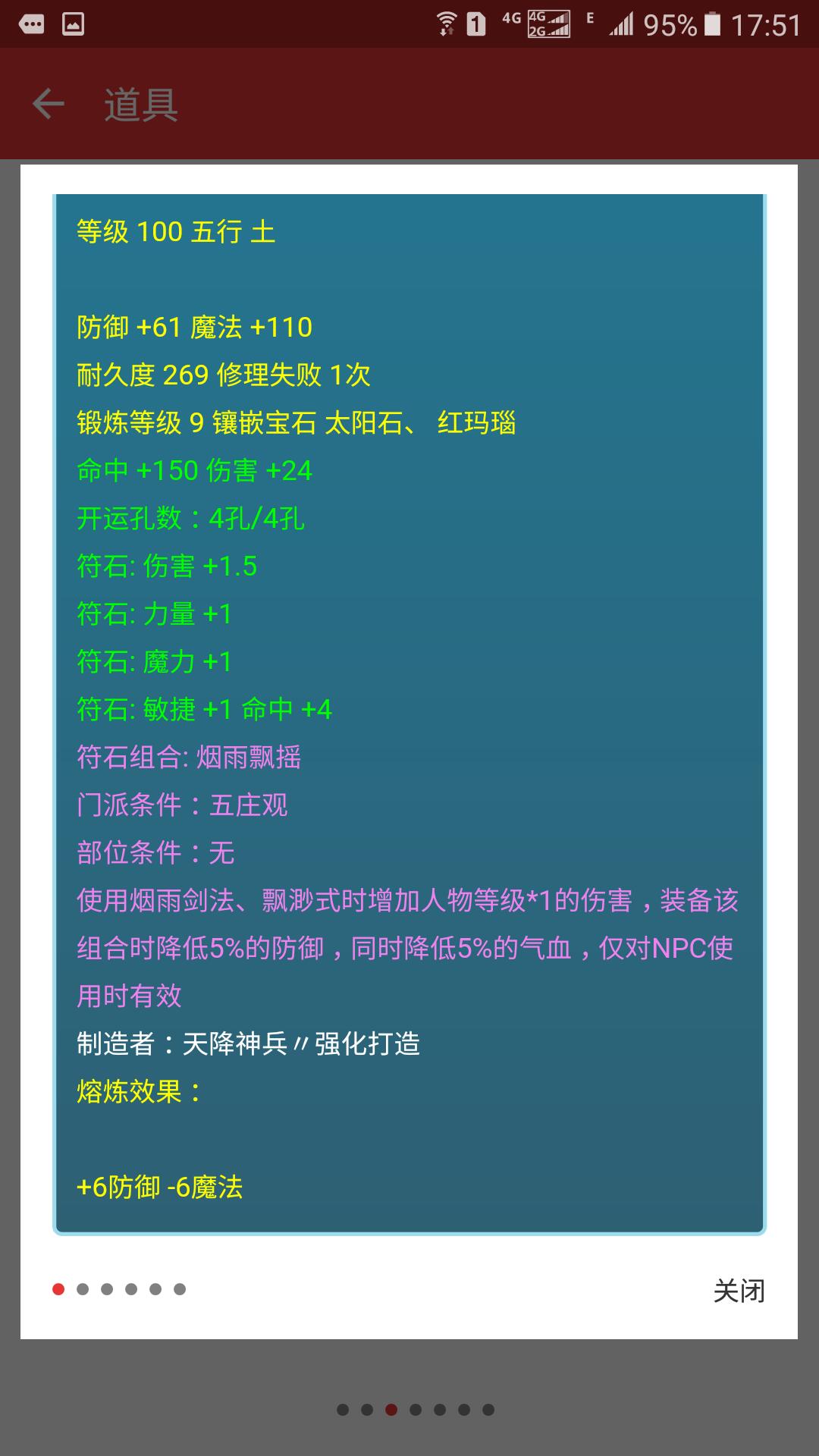Close the item detail dialog with 关闭
Viewport: 819px width, 1456px height.
coord(739,1291)
